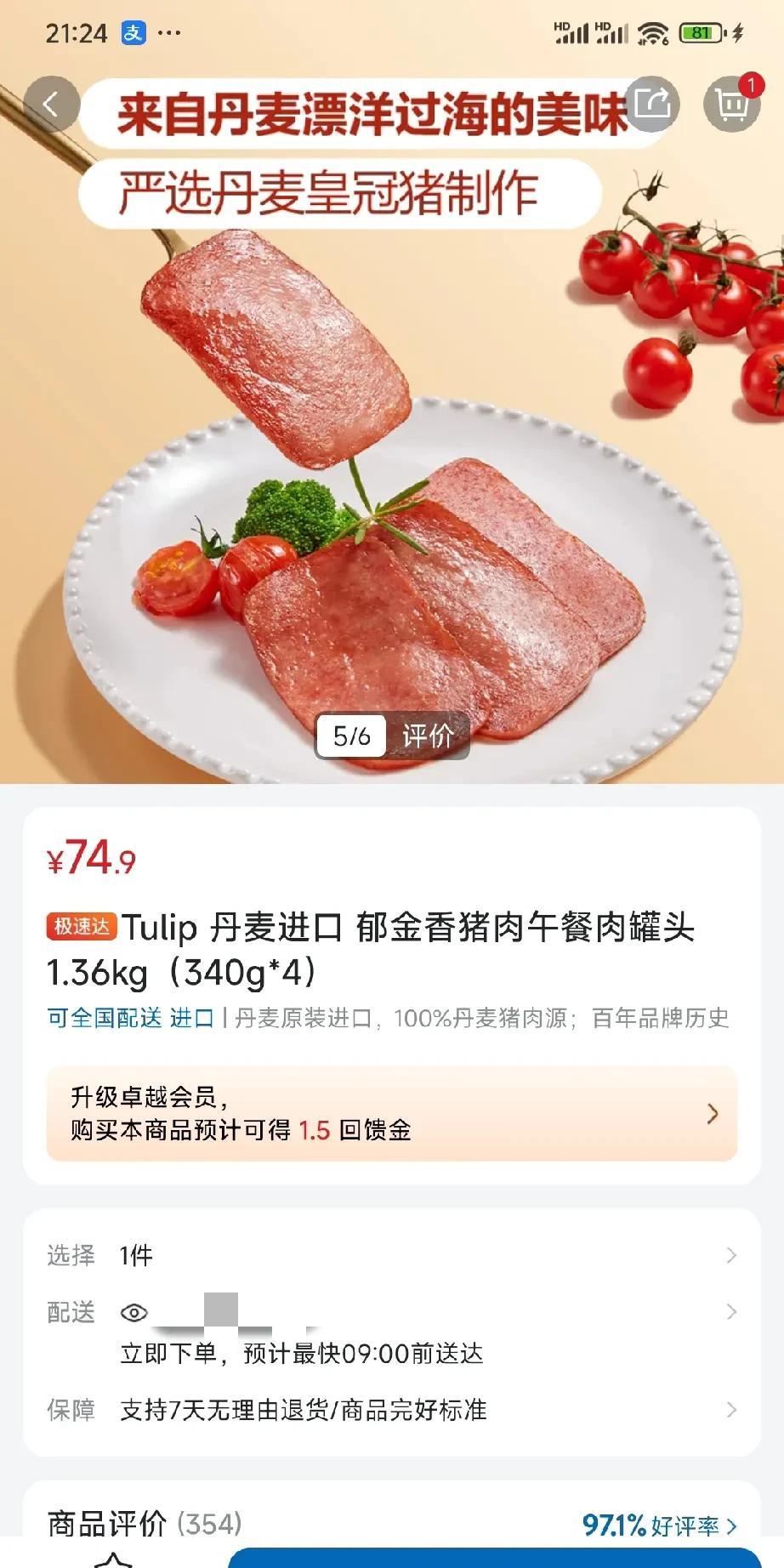Open the shopping cart

pos(731,105)
